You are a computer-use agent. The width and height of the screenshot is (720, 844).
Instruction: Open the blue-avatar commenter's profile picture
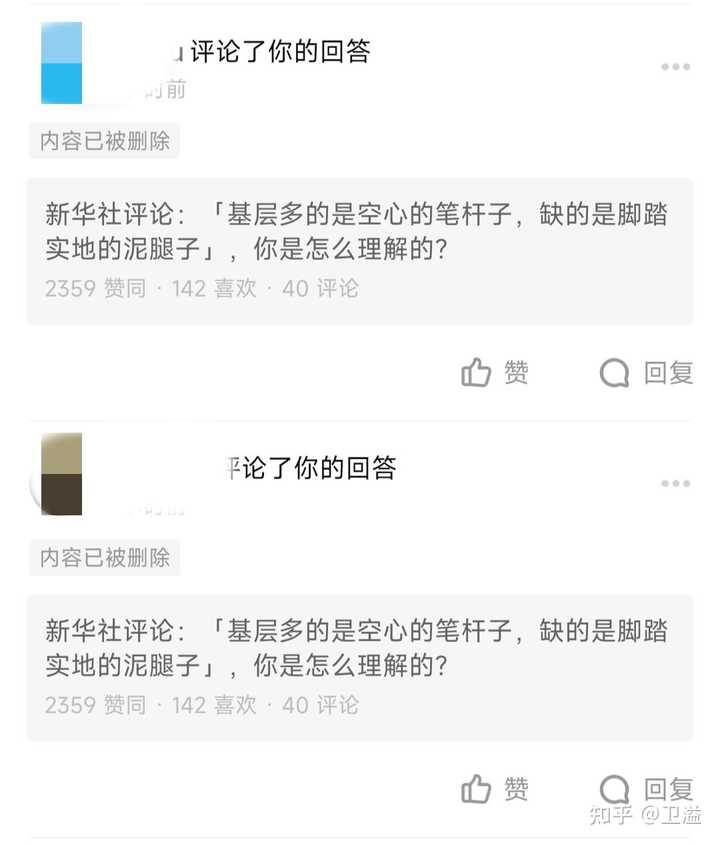(61, 63)
